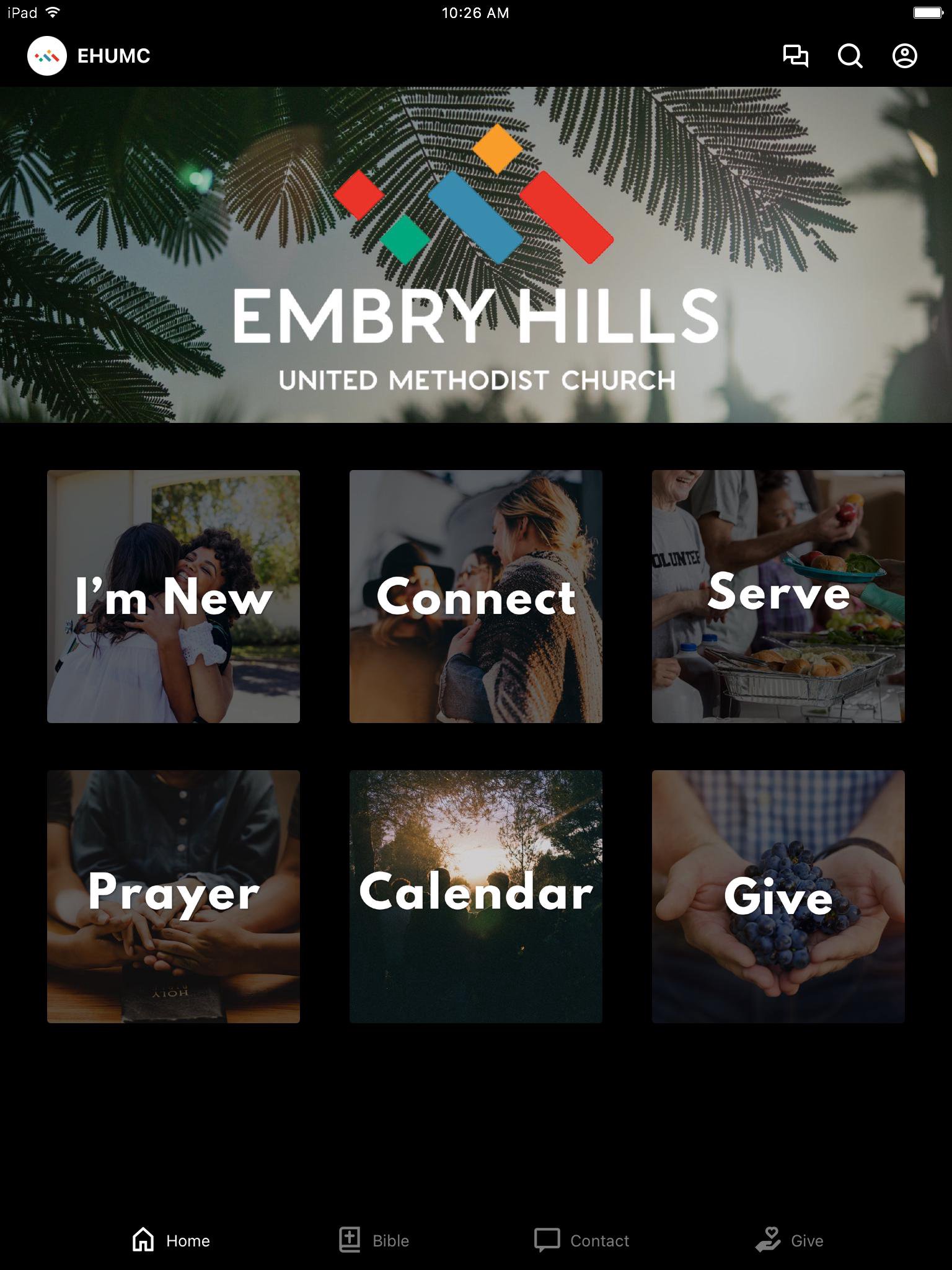Select the Connect tile

[x=476, y=596]
